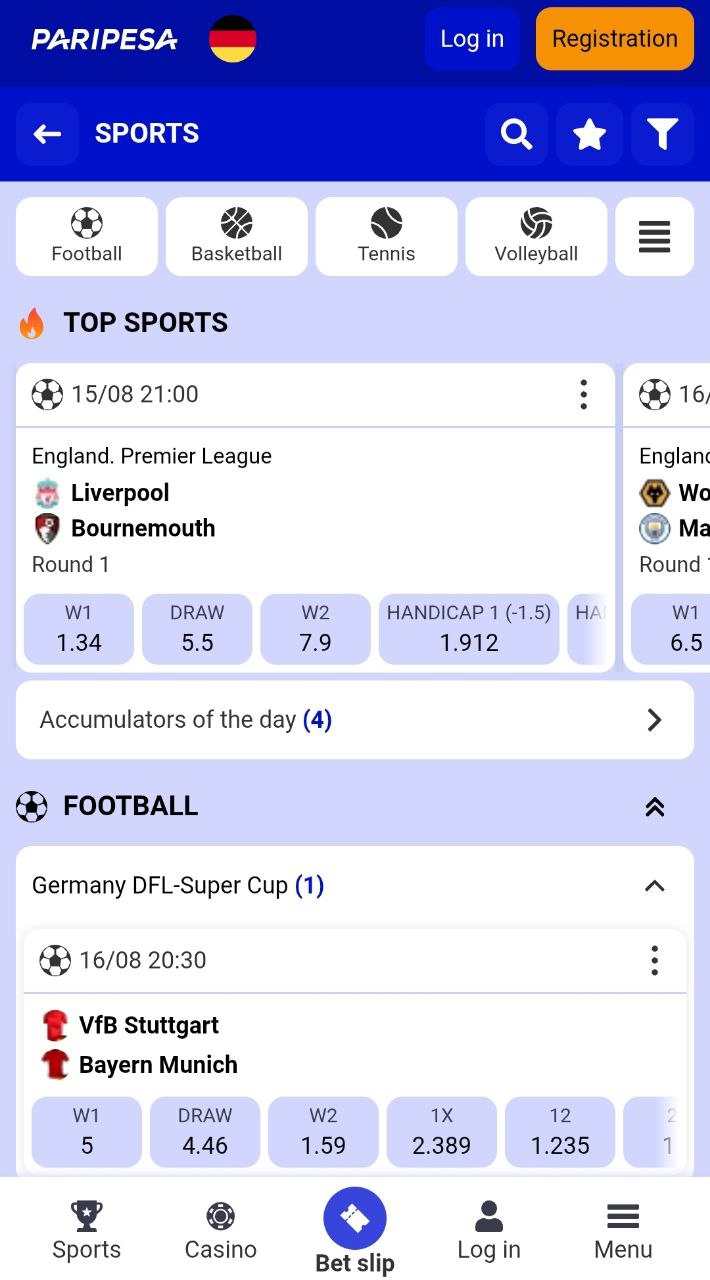
Task: Open the full sports list menu
Action: (654, 237)
